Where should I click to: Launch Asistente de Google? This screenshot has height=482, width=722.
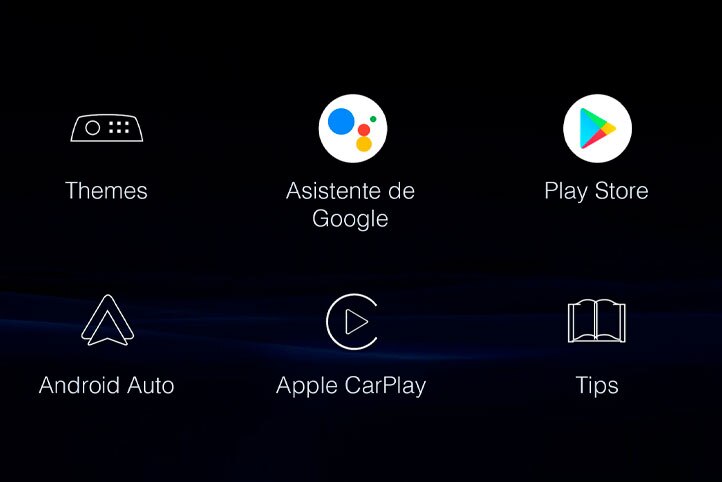coord(352,129)
